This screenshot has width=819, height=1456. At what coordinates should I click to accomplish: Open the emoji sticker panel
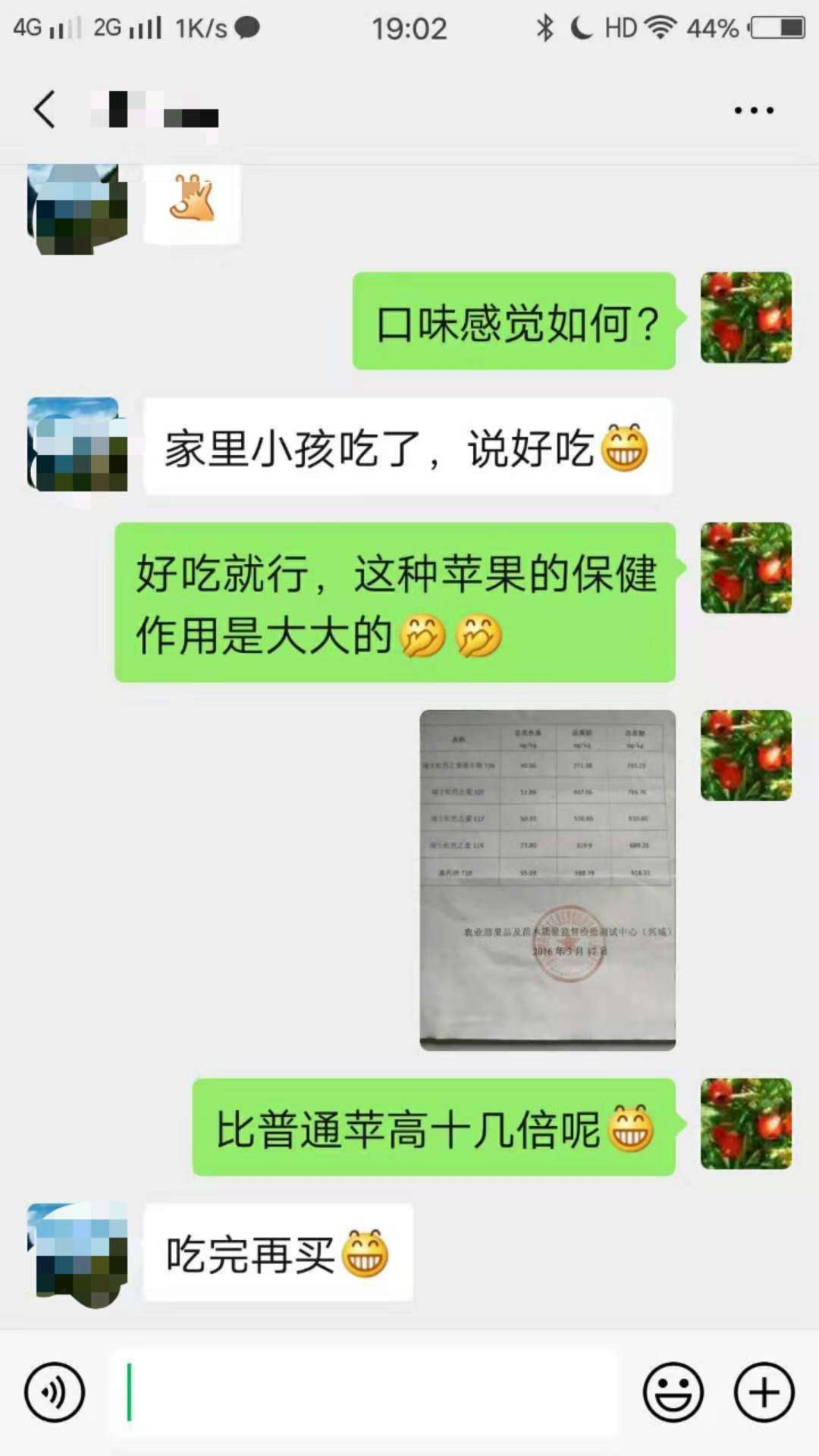click(x=673, y=1392)
